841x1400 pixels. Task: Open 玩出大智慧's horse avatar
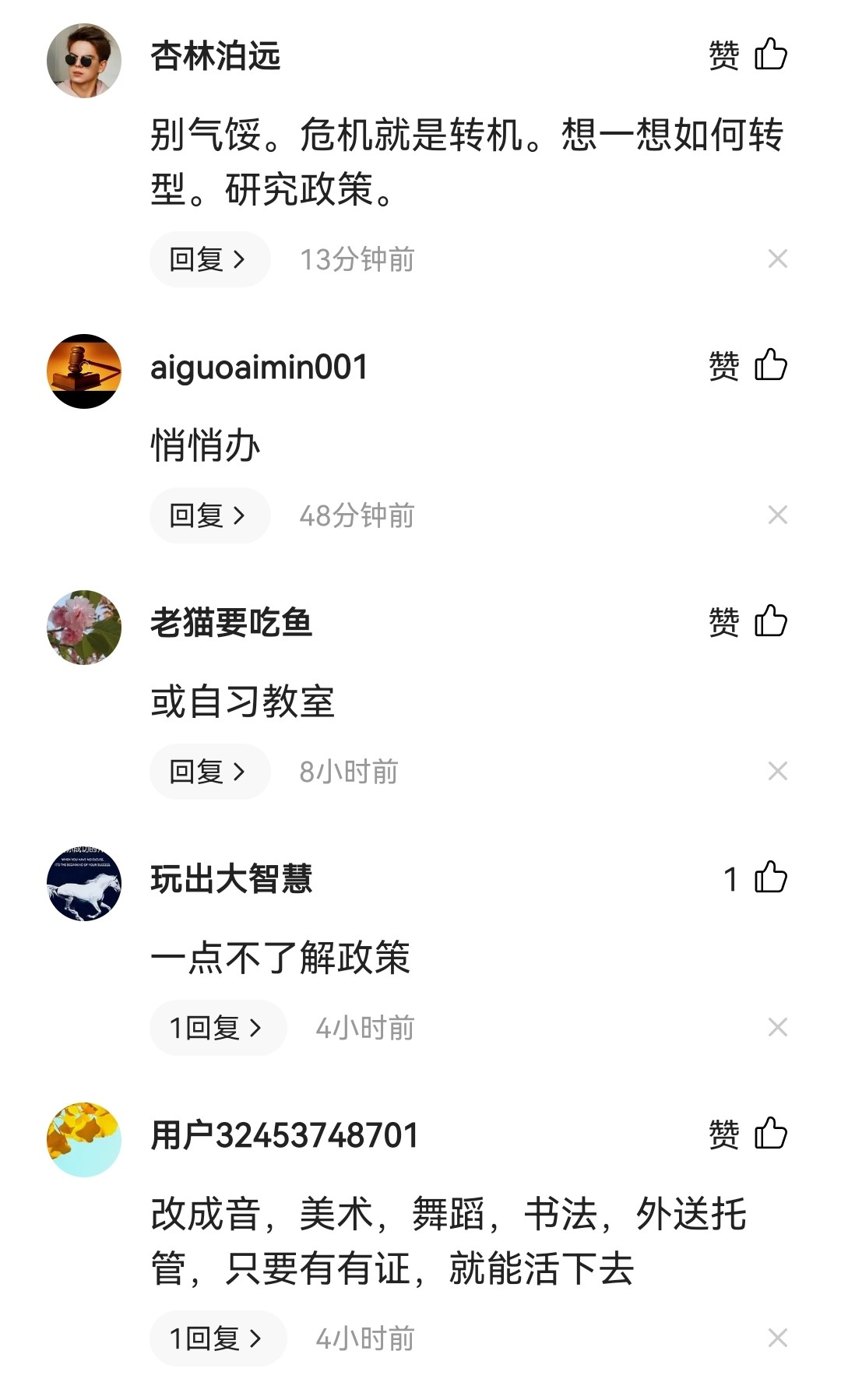(84, 884)
